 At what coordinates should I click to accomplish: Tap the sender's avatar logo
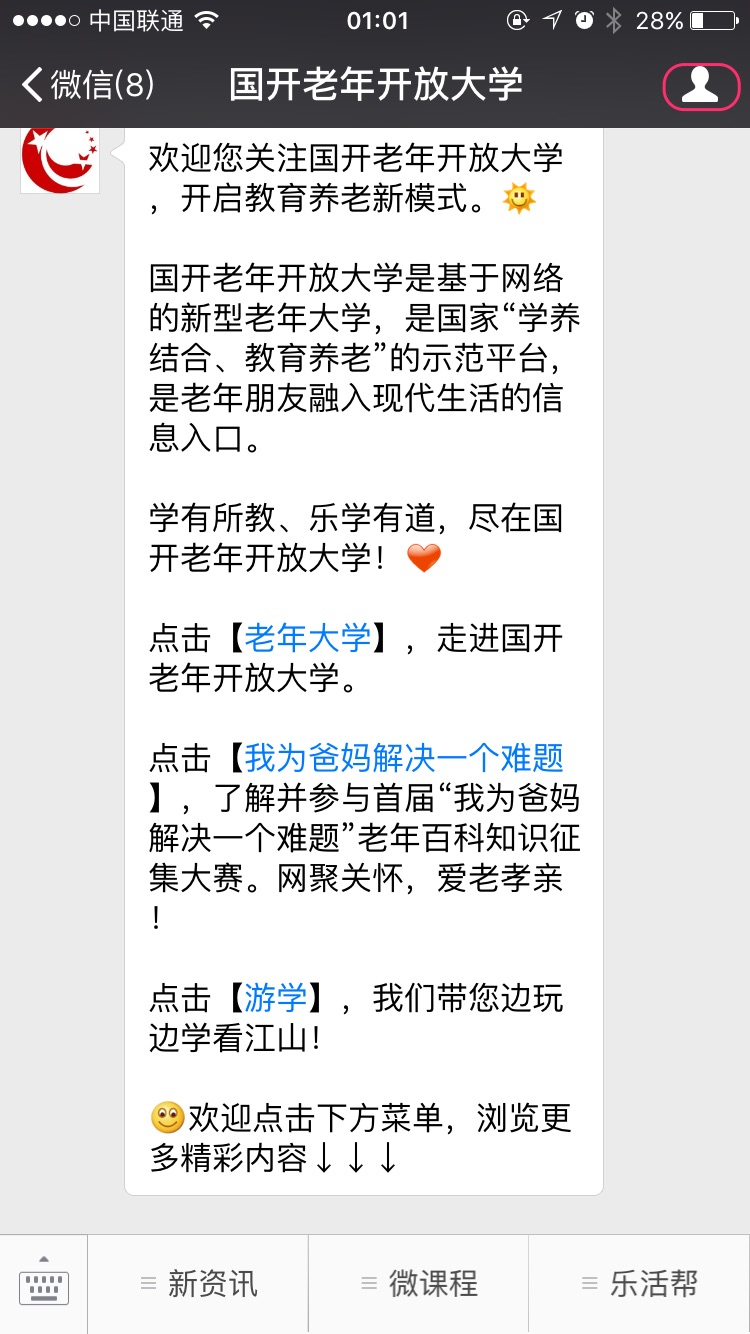click(x=60, y=160)
